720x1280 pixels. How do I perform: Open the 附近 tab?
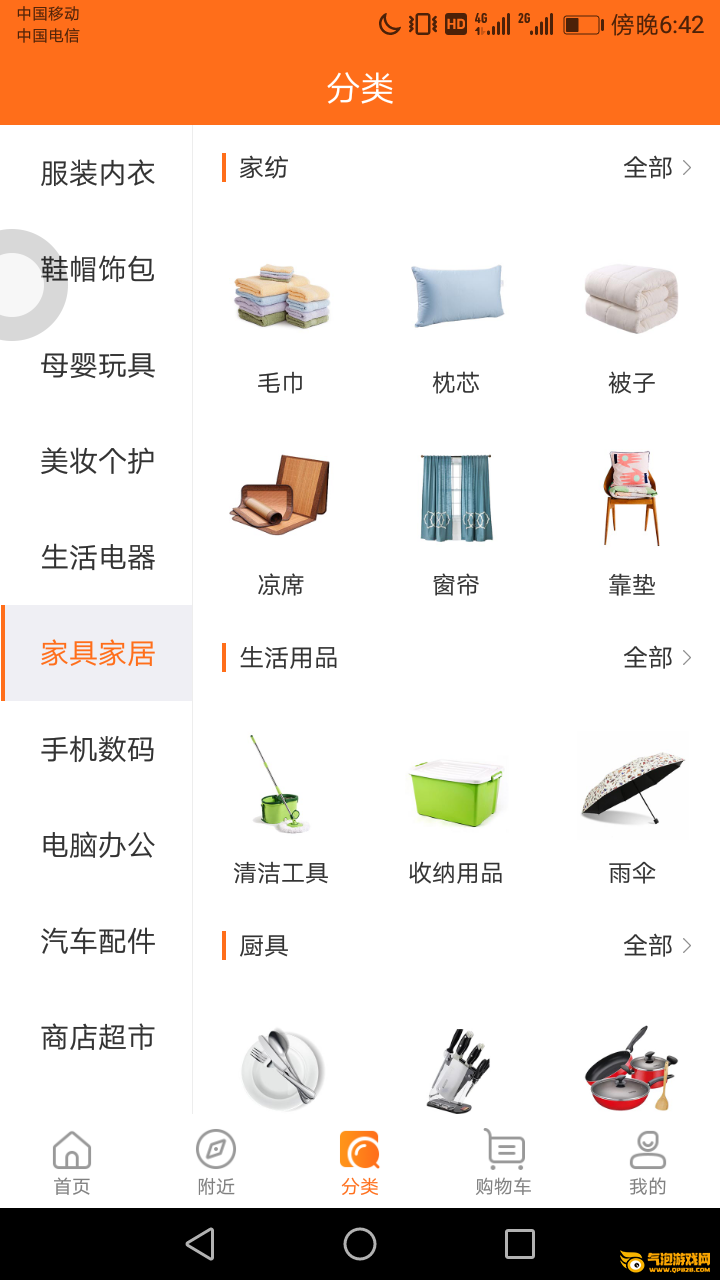tap(216, 1162)
